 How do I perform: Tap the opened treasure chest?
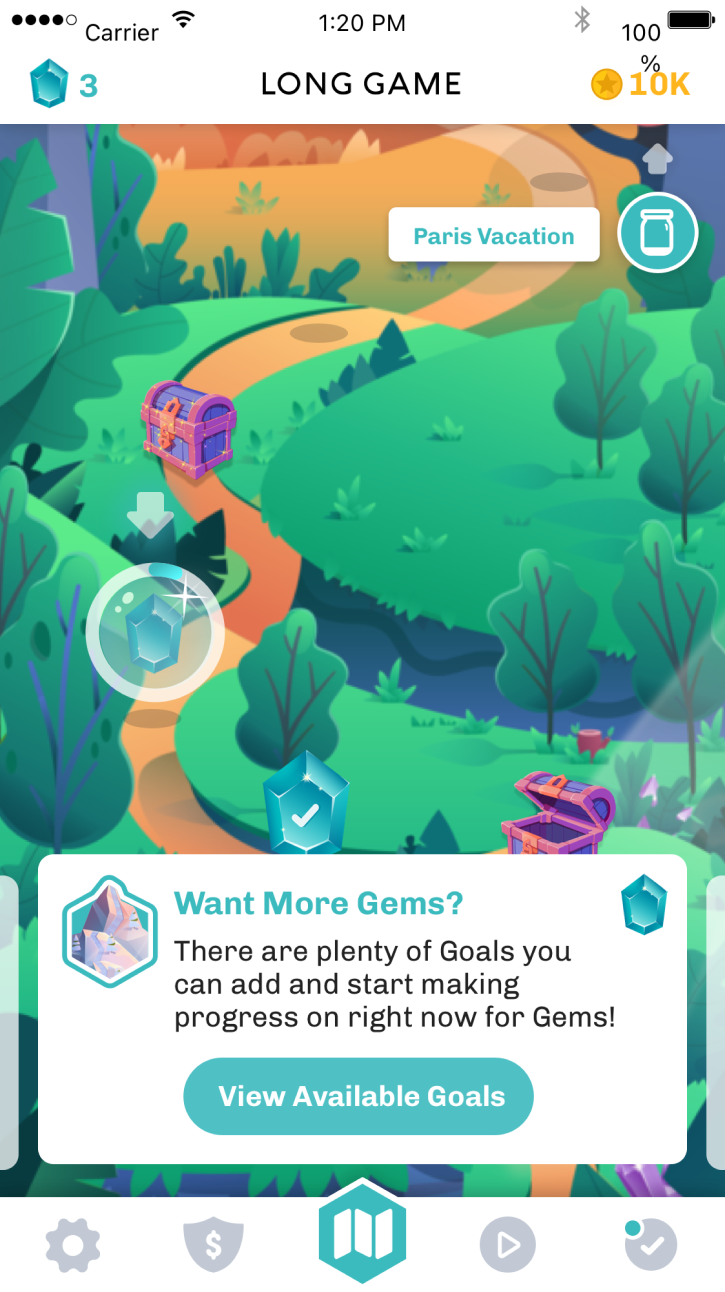pyautogui.click(x=556, y=812)
